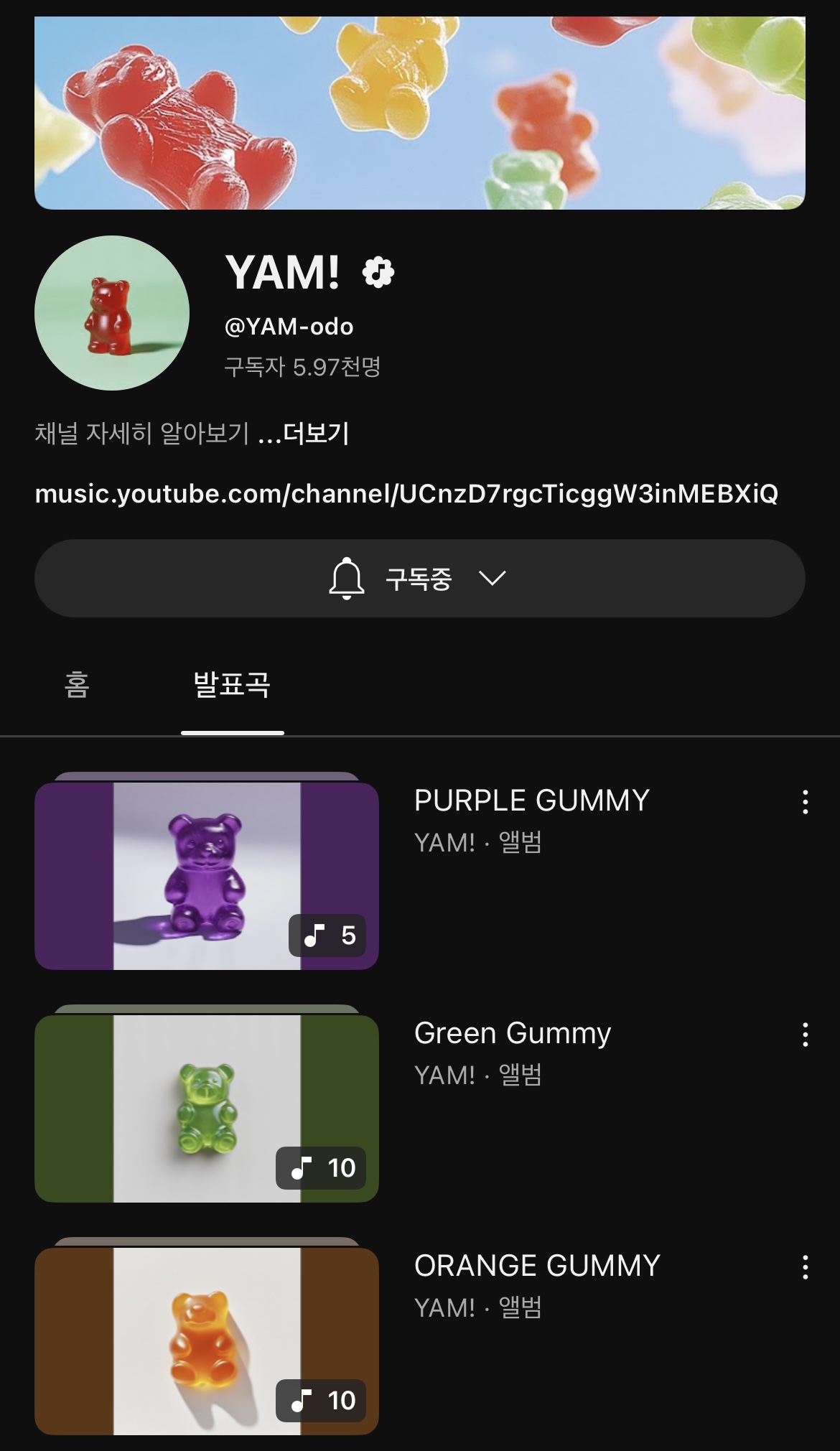Click the music note badge showing 10 on Green Gummy
This screenshot has height=1451, width=840.
[320, 1167]
